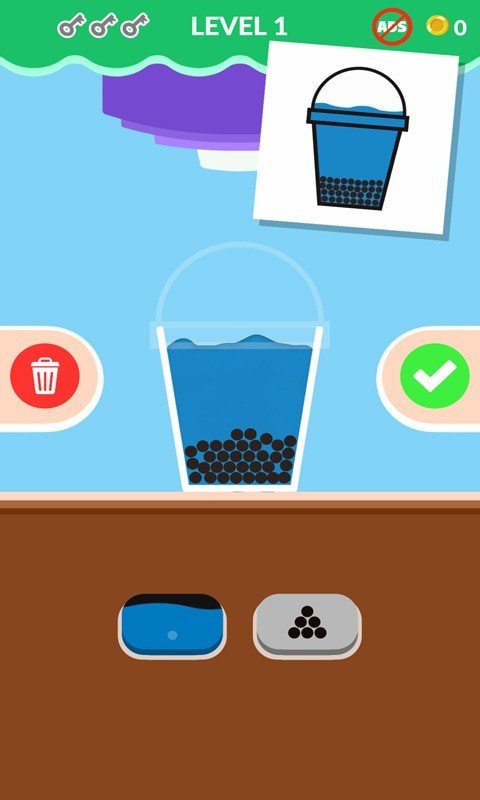The height and width of the screenshot is (800, 480).
Task: Pour blue liquid with the water button
Action: point(172,625)
